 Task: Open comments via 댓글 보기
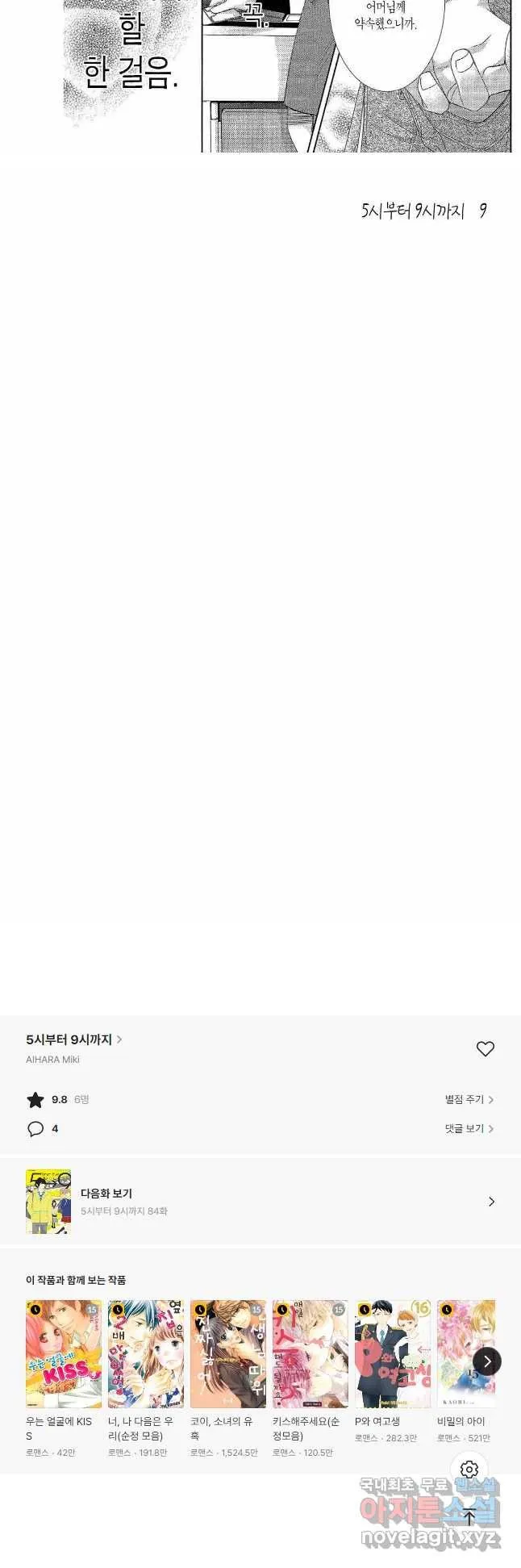469,1128
